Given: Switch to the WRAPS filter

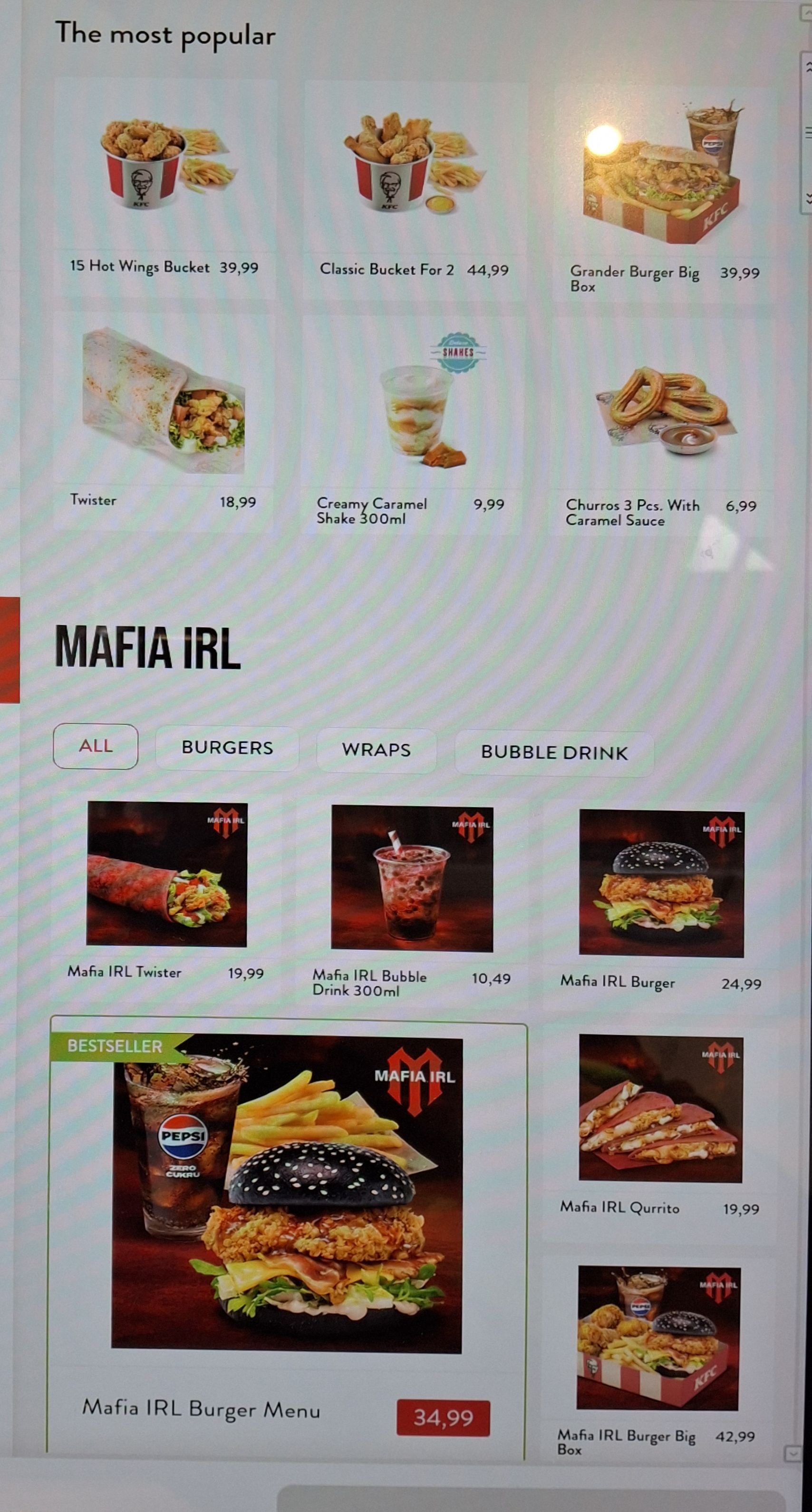Looking at the screenshot, I should [376, 750].
